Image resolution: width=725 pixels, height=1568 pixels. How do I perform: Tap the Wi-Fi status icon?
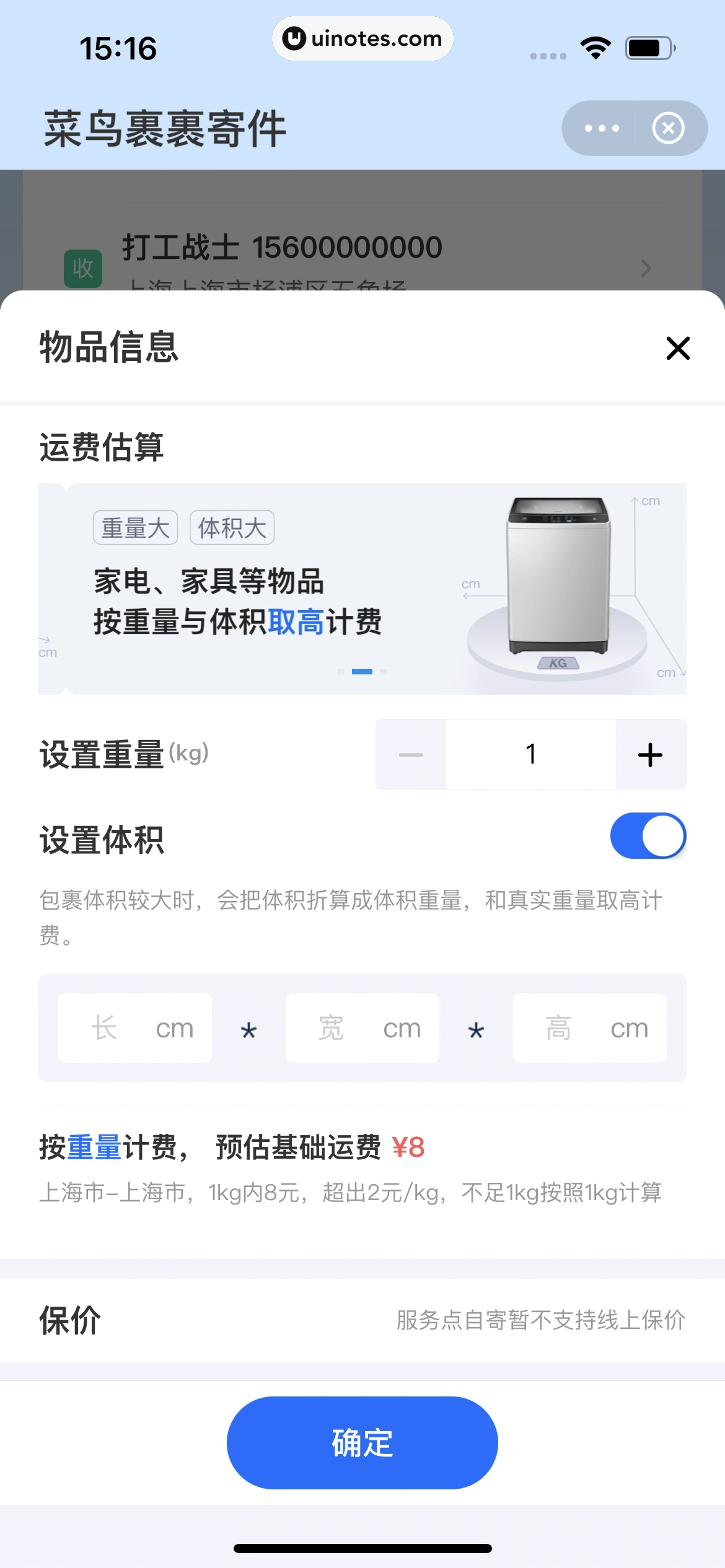click(595, 46)
